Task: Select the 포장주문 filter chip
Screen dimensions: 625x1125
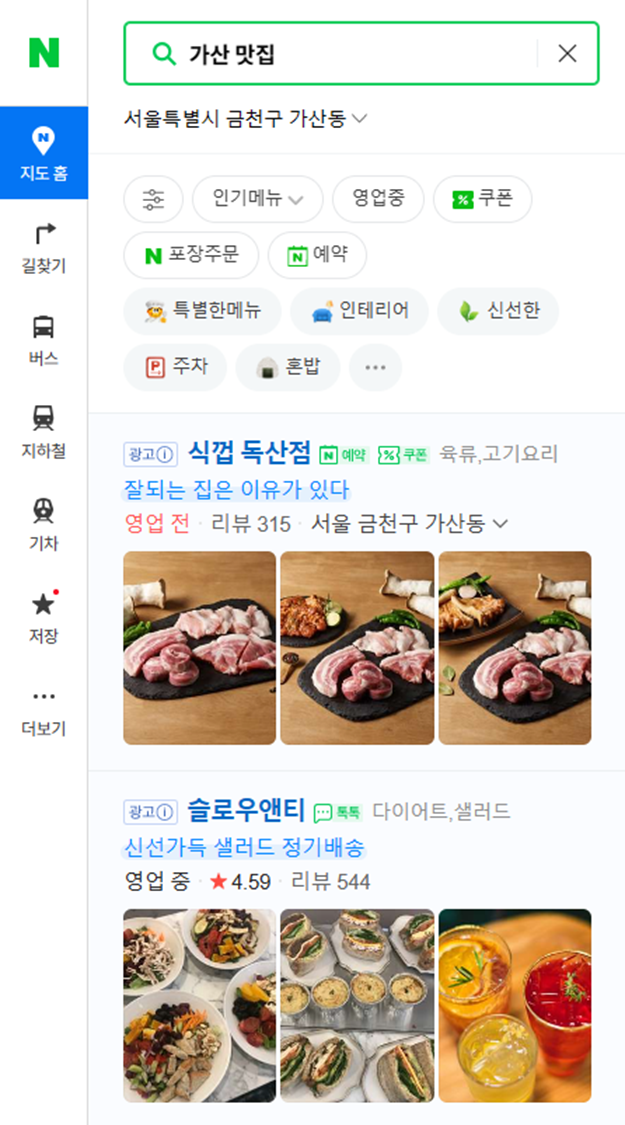Action: pyautogui.click(x=191, y=255)
